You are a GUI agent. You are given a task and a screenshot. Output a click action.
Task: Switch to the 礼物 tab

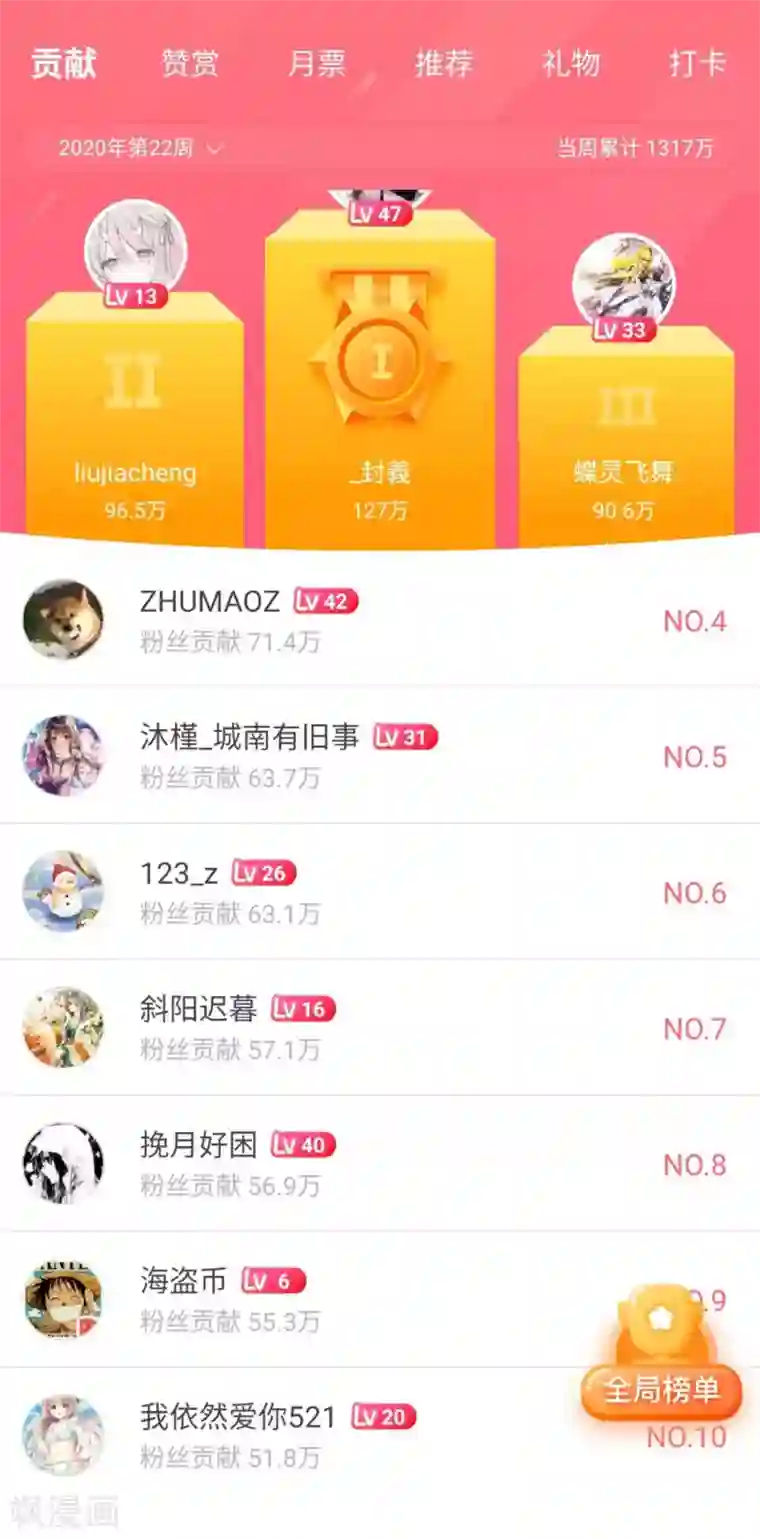coord(572,62)
